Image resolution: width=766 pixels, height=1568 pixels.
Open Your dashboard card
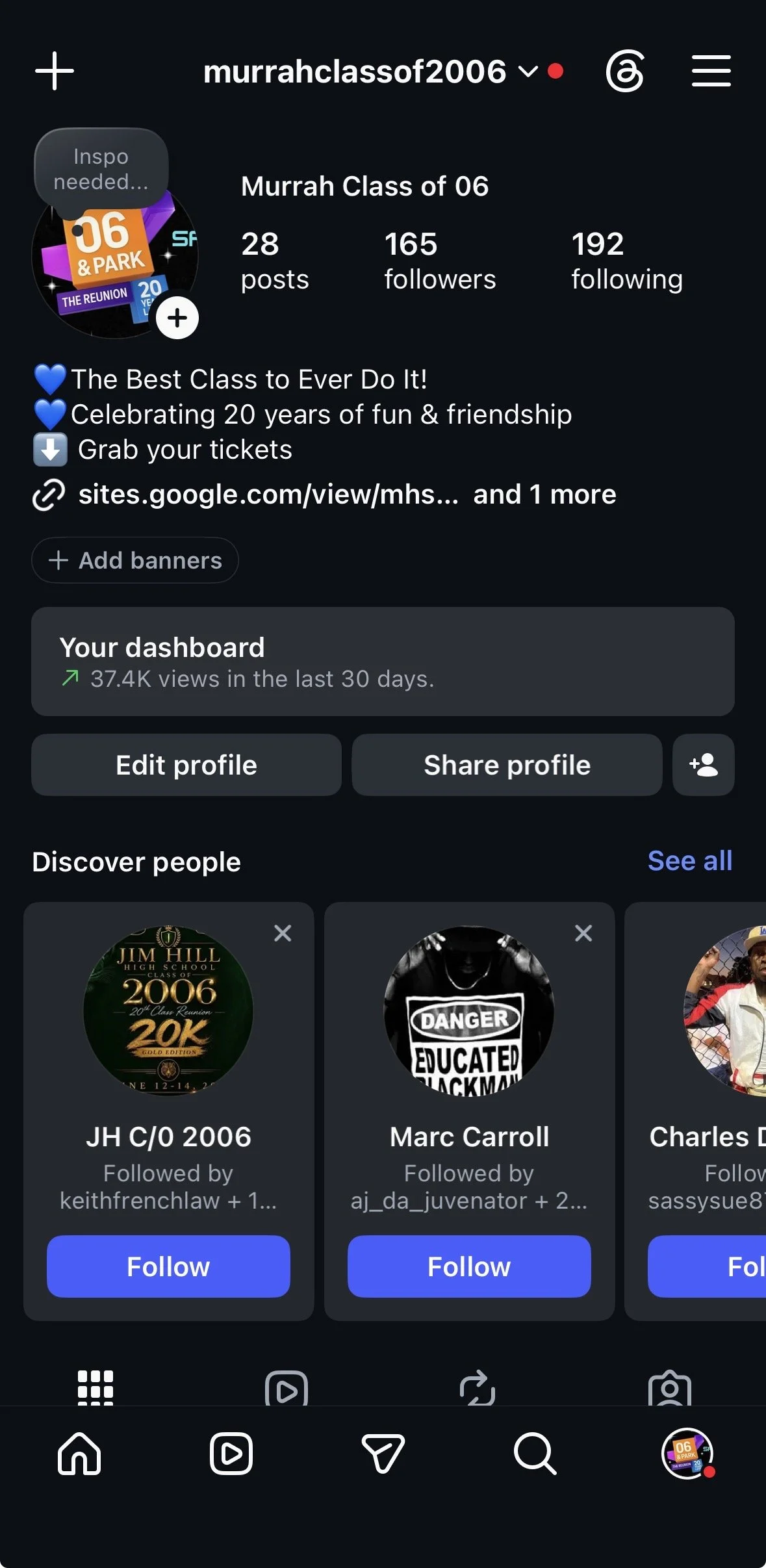tap(383, 662)
